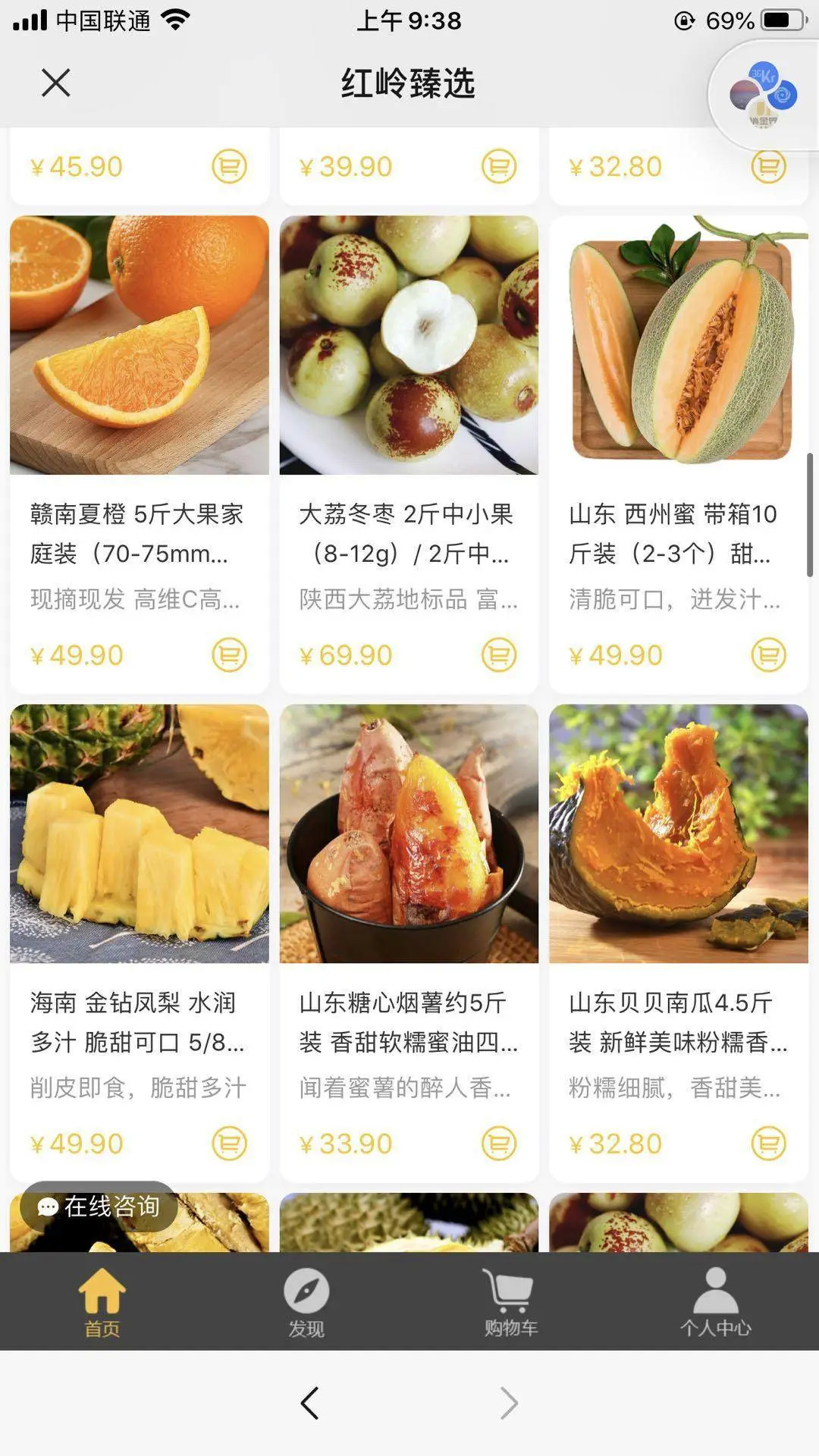Add 山东贝贝南瓜 to the cart
Viewport: 819px width, 1456px height.
[768, 1144]
